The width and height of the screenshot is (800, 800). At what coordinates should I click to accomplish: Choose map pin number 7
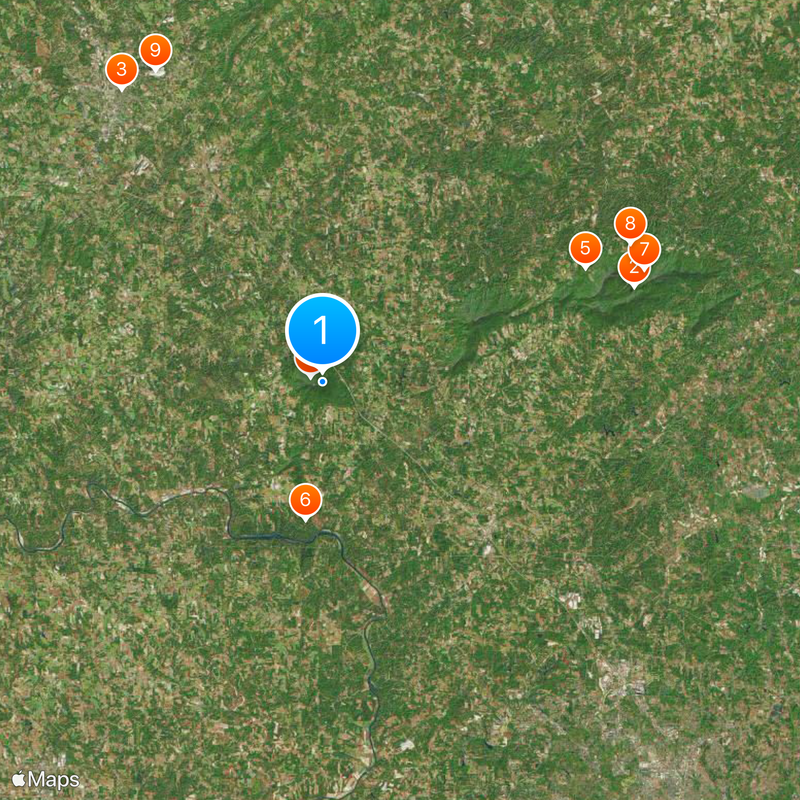click(x=646, y=249)
